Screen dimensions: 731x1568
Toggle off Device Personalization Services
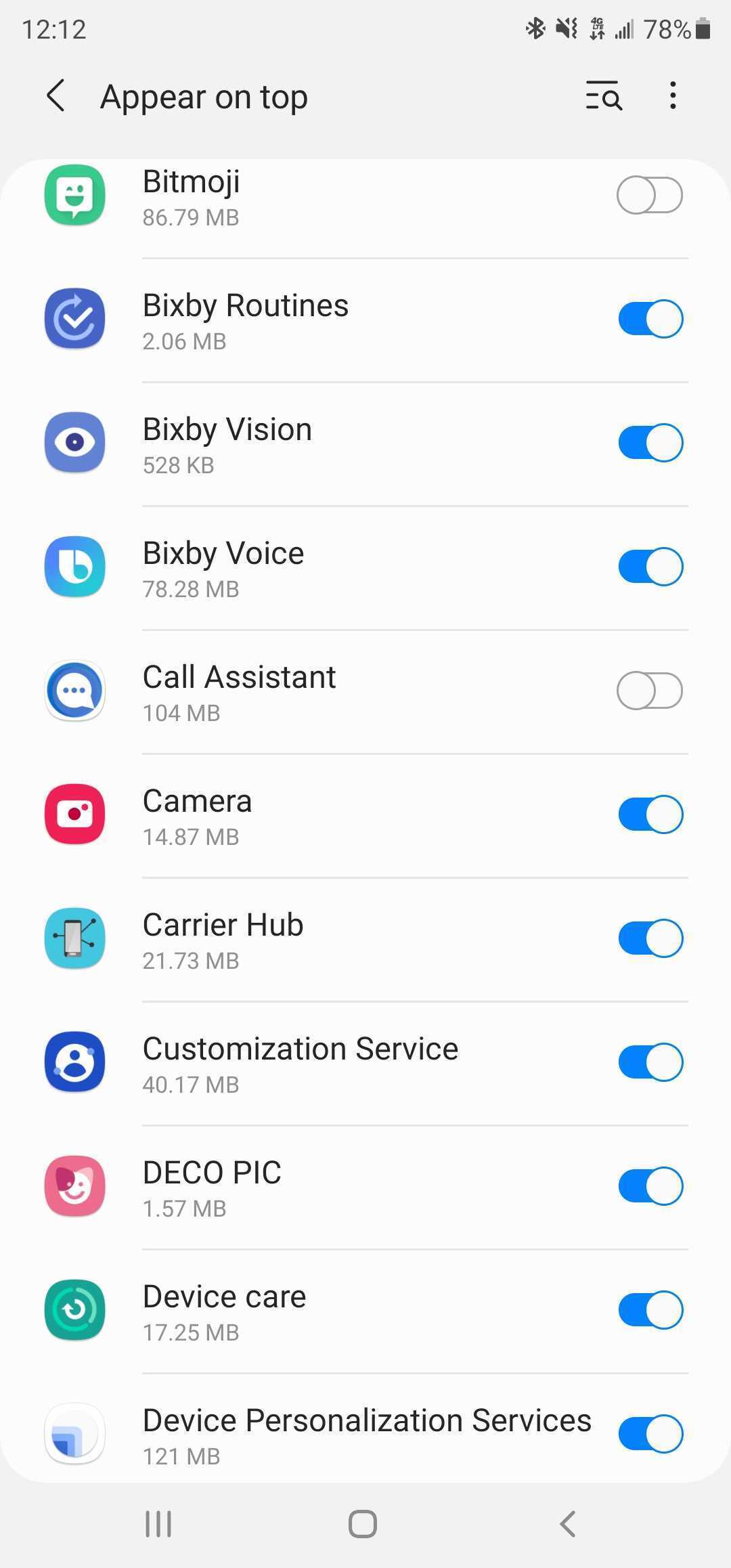click(649, 1434)
